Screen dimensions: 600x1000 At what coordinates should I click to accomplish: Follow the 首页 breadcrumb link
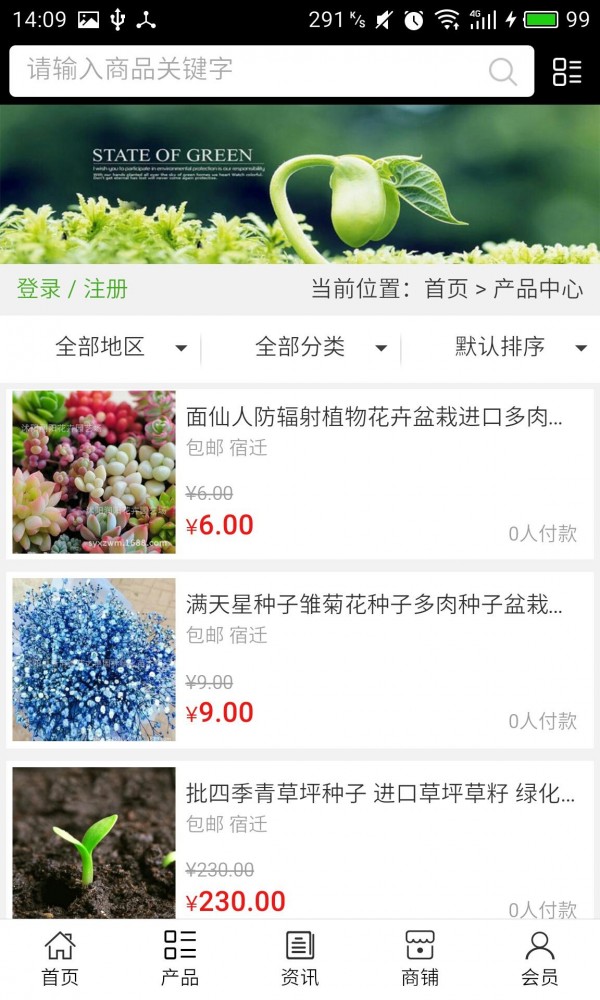point(446,289)
